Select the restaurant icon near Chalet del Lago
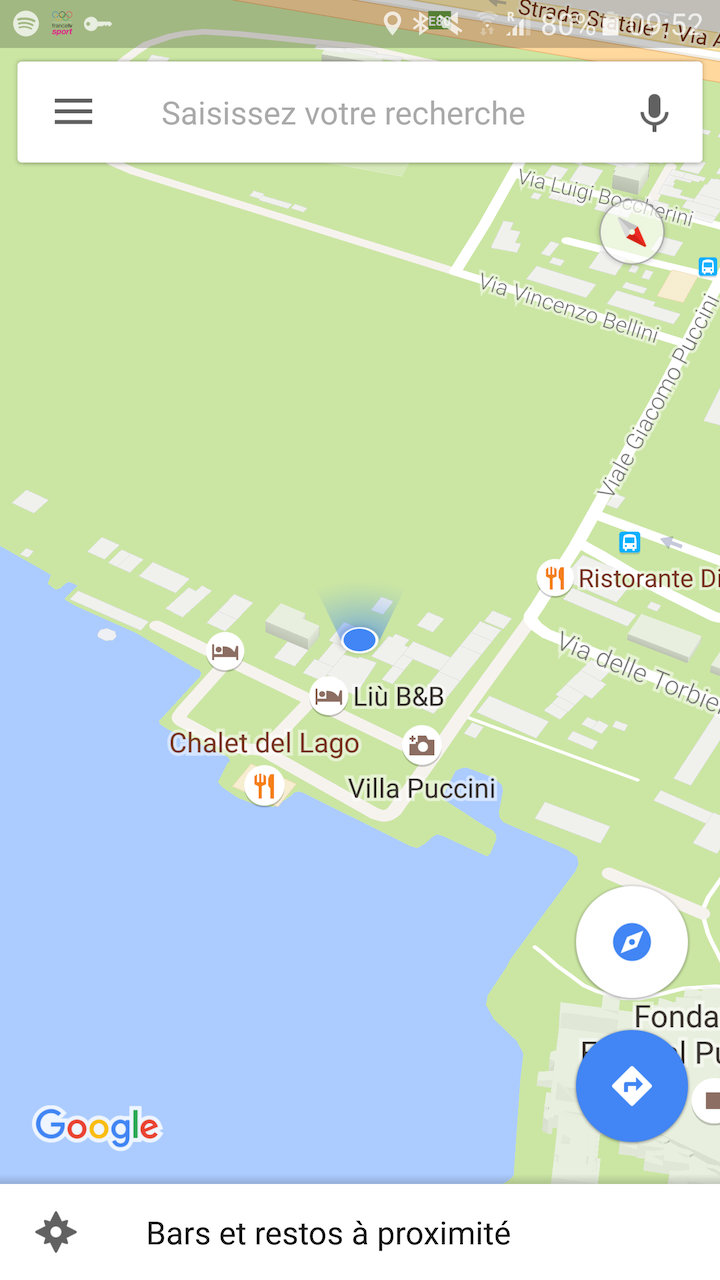 coord(264,786)
